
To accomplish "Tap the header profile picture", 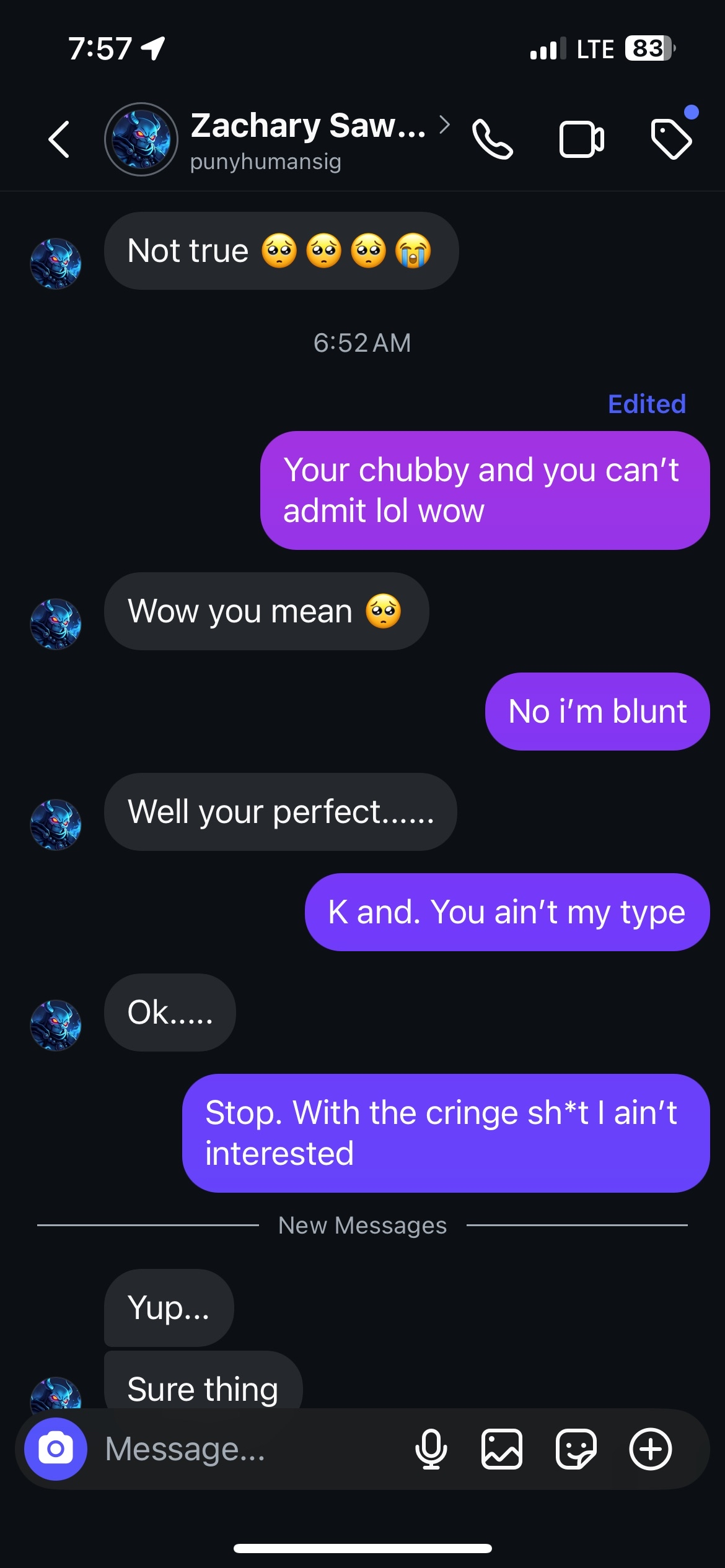I will point(141,139).
